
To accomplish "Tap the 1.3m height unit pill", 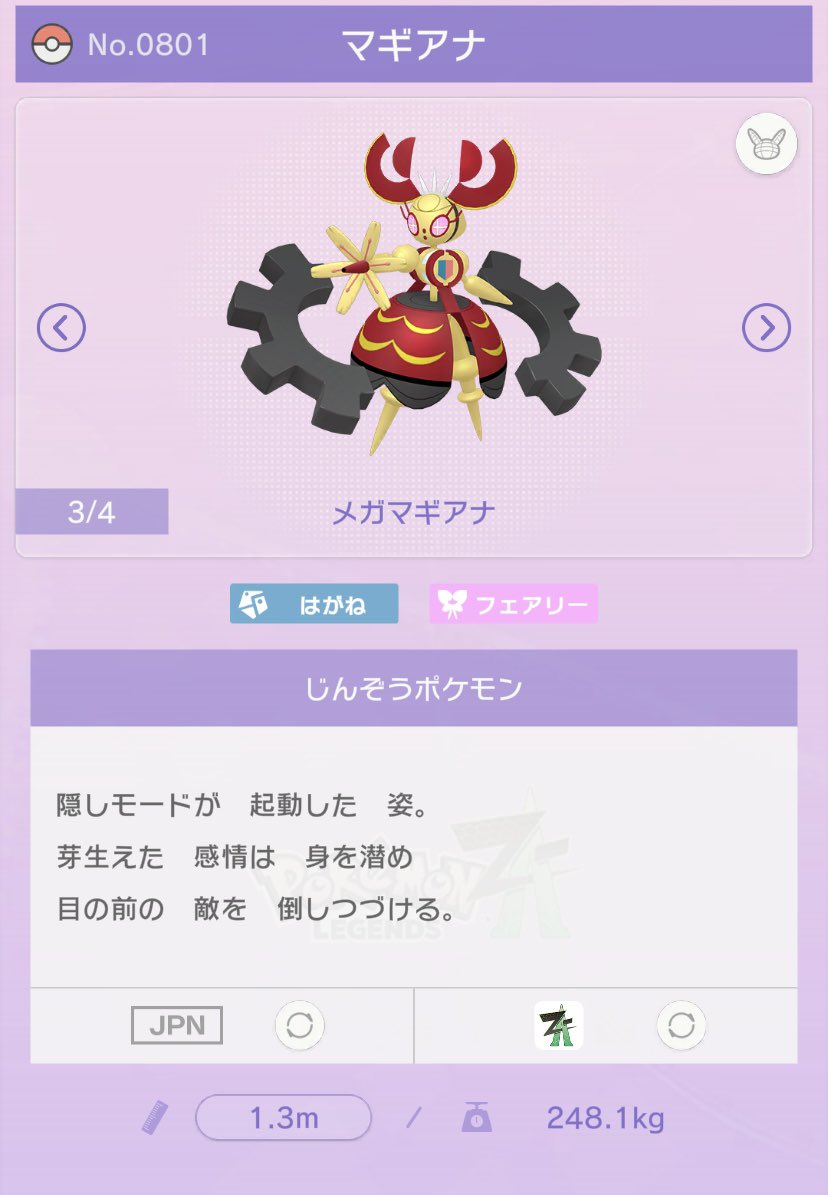I will coord(283,1118).
